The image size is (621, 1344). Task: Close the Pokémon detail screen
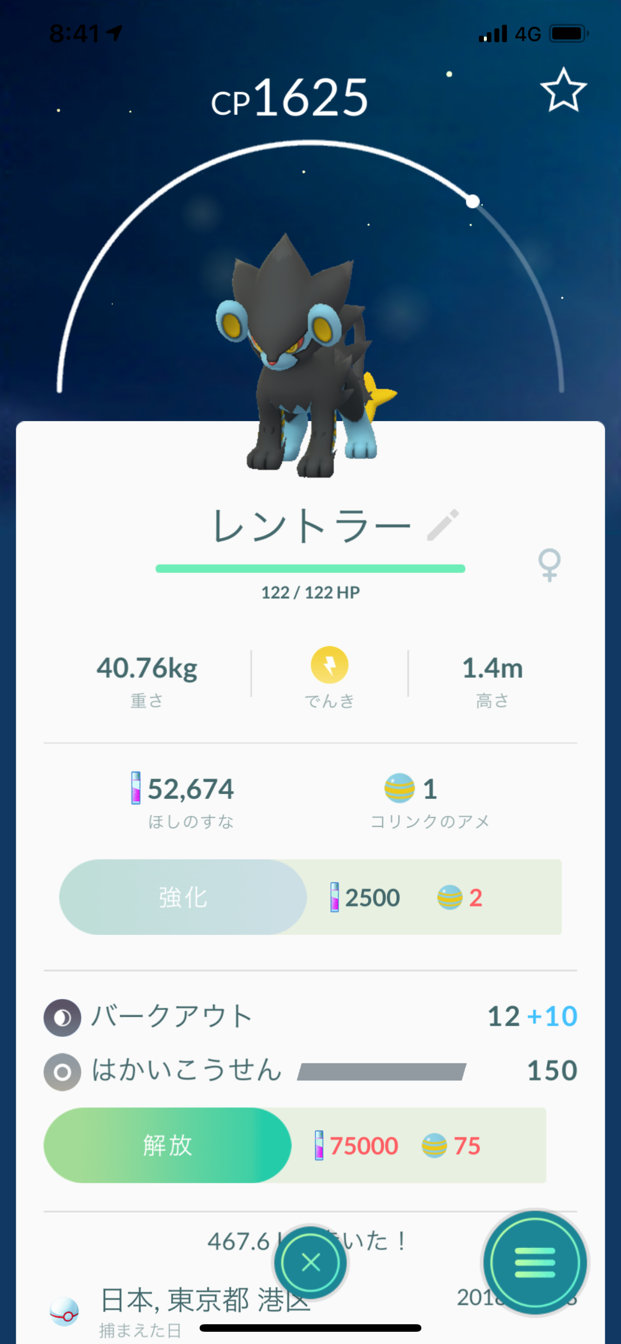(310, 1262)
